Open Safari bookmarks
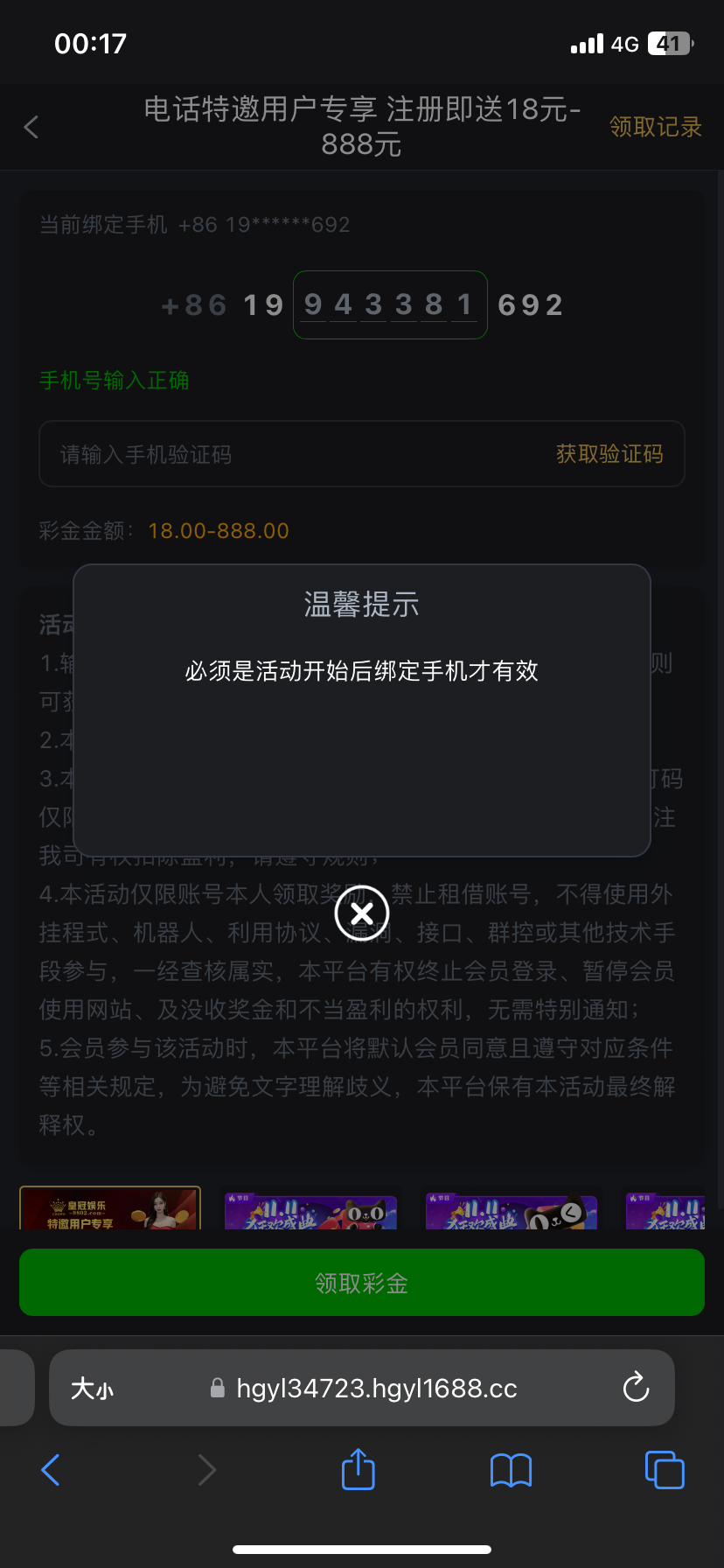Viewport: 724px width, 1568px height. click(x=512, y=1470)
